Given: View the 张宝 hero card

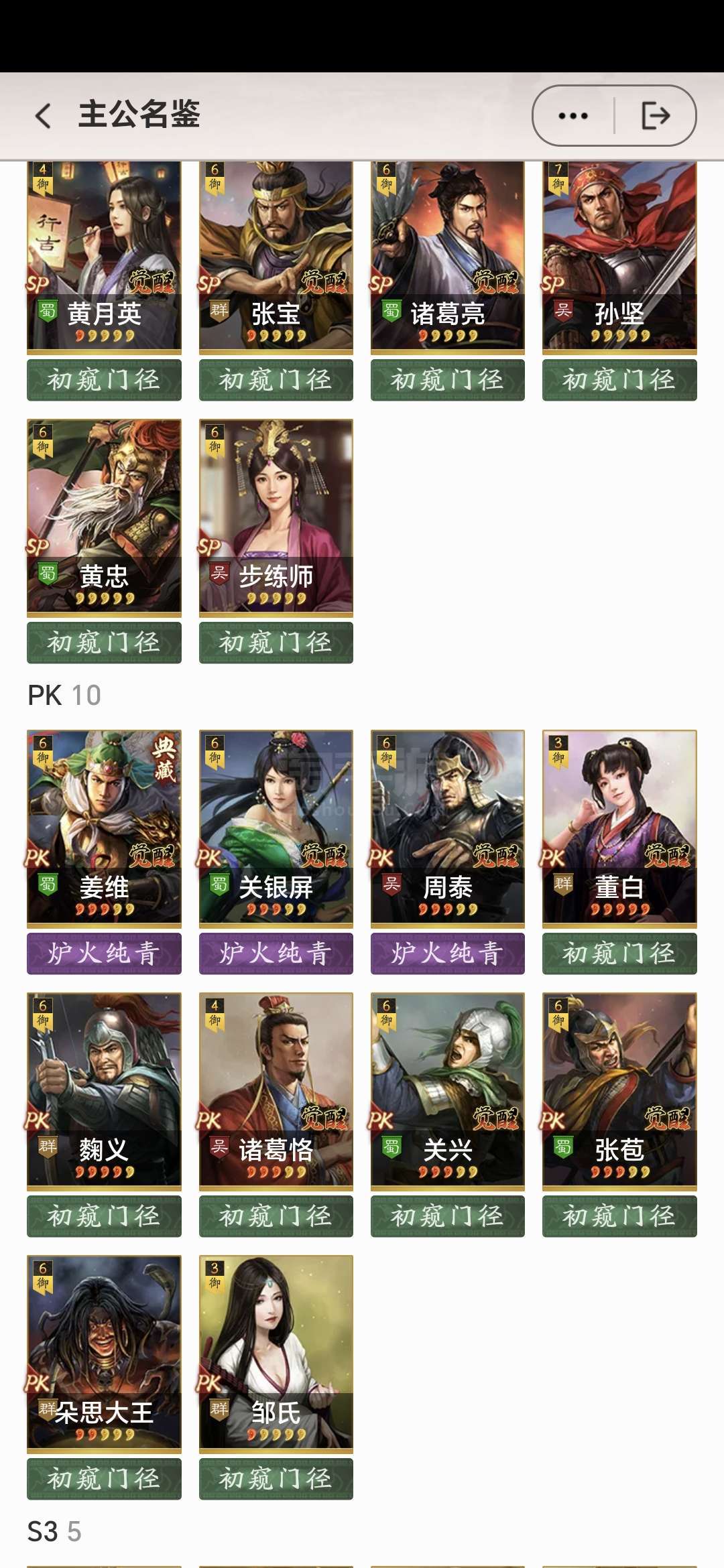Looking at the screenshot, I should coord(276,258).
